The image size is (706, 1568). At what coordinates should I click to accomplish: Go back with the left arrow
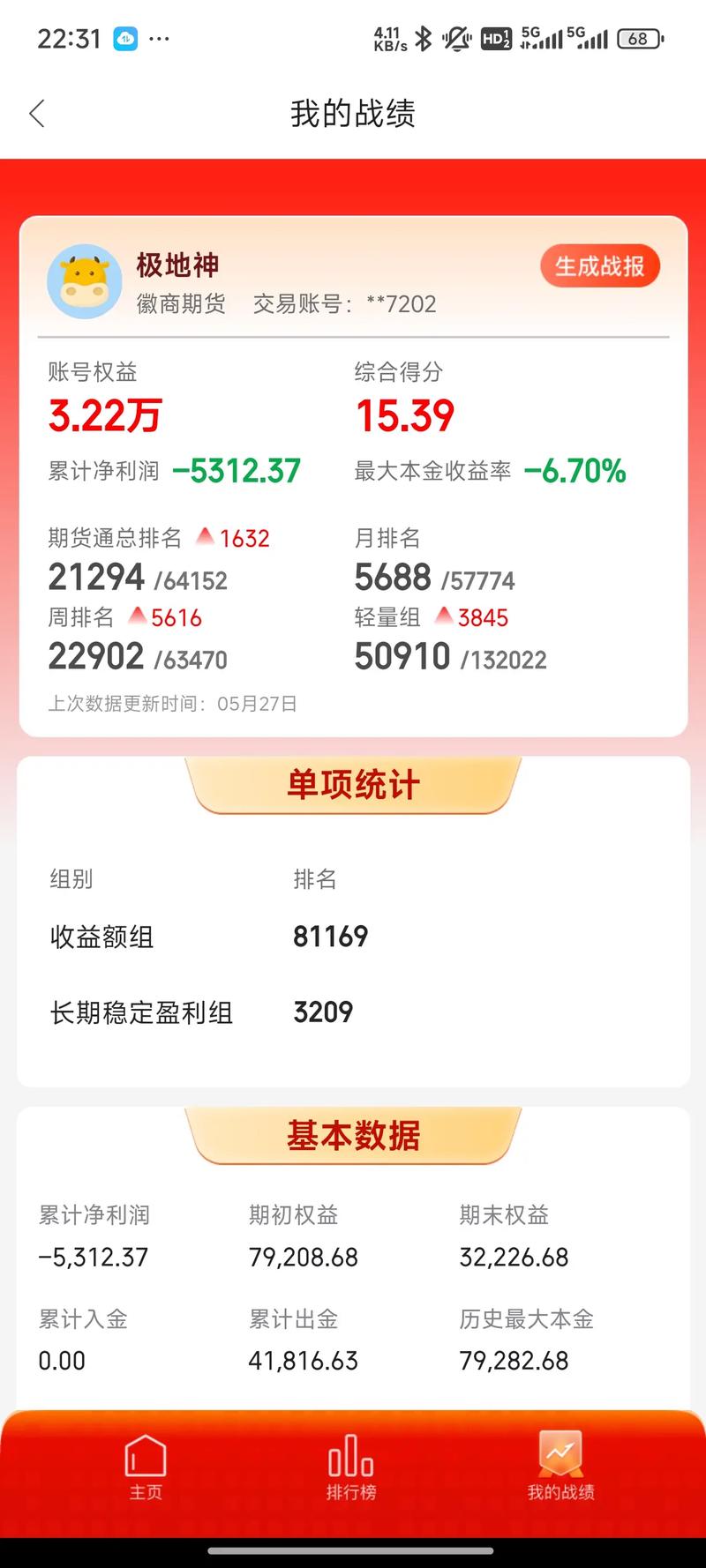(37, 114)
